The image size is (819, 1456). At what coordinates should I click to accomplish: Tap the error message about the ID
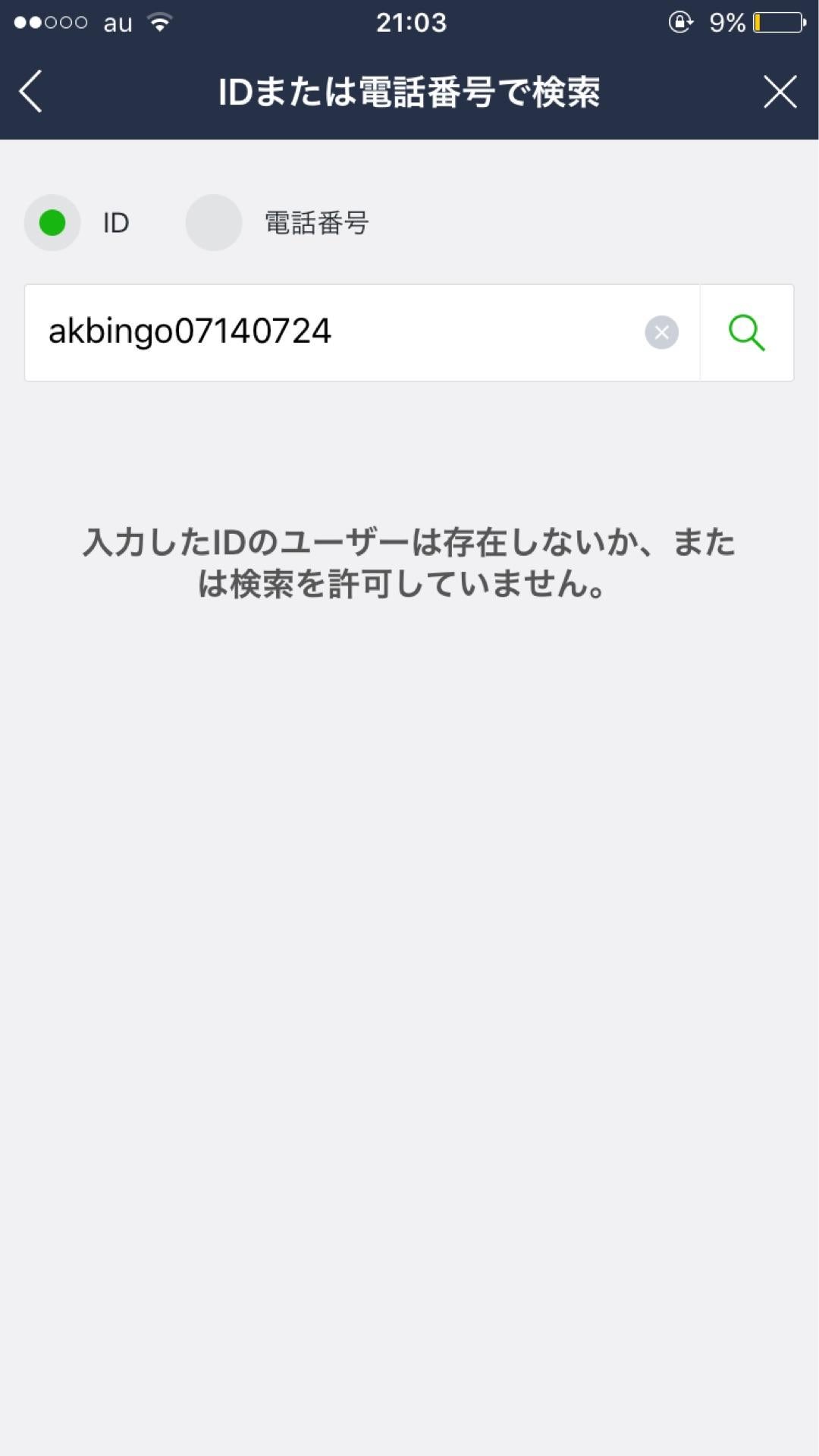409,561
